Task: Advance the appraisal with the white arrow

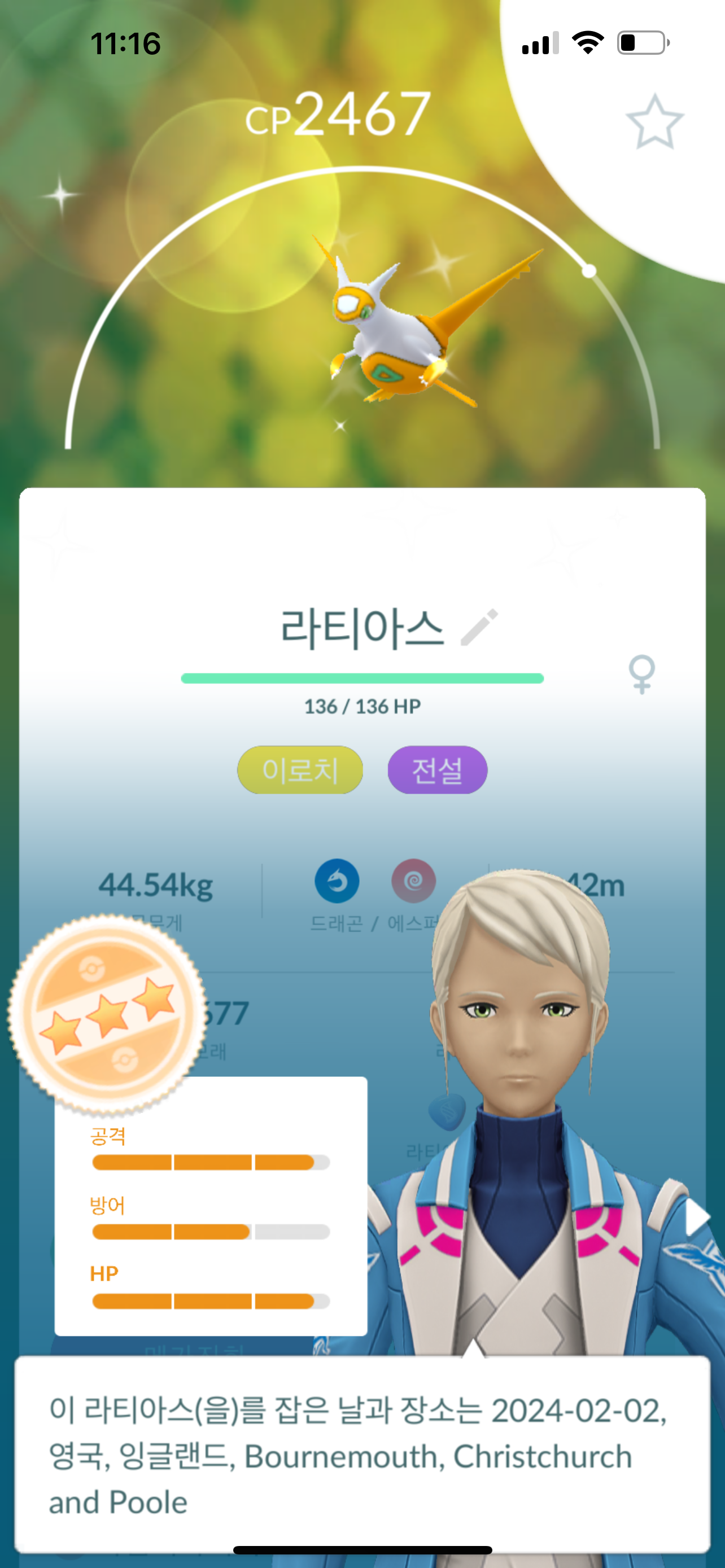Action: [x=696, y=1217]
